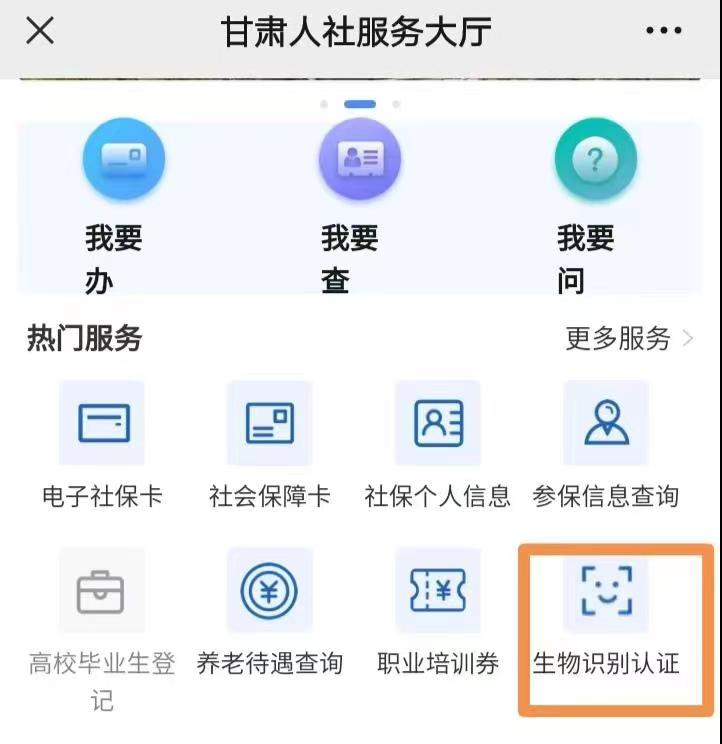This screenshot has height=744, width=722.
Task: Open the three-dot overflow menu
Action: click(663, 32)
